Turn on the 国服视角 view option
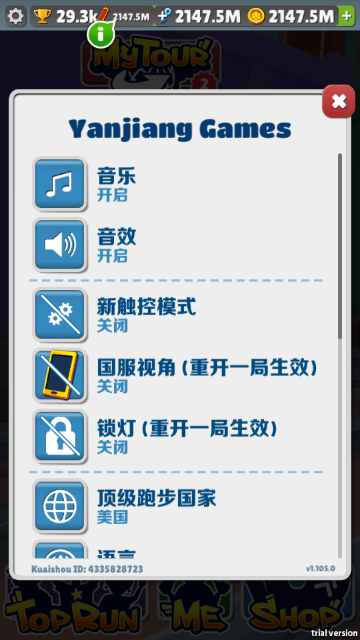The image size is (360, 640). [60, 376]
